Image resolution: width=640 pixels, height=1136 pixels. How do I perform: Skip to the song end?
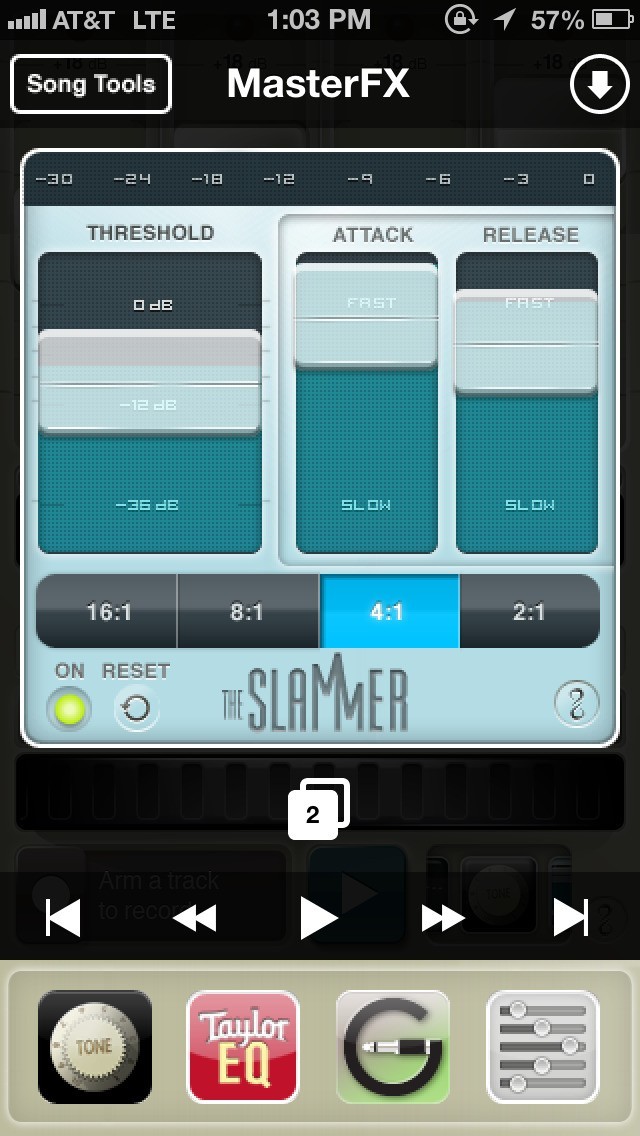point(571,918)
